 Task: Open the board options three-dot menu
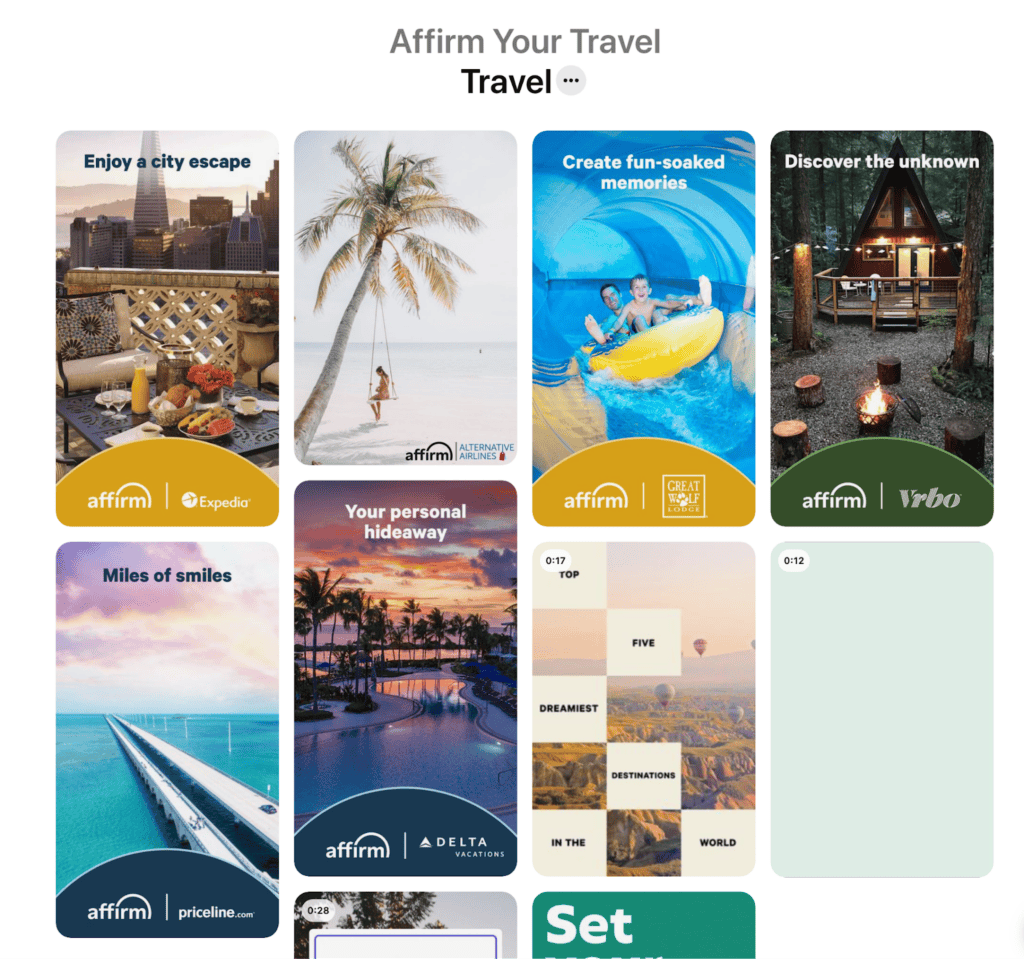coord(571,81)
